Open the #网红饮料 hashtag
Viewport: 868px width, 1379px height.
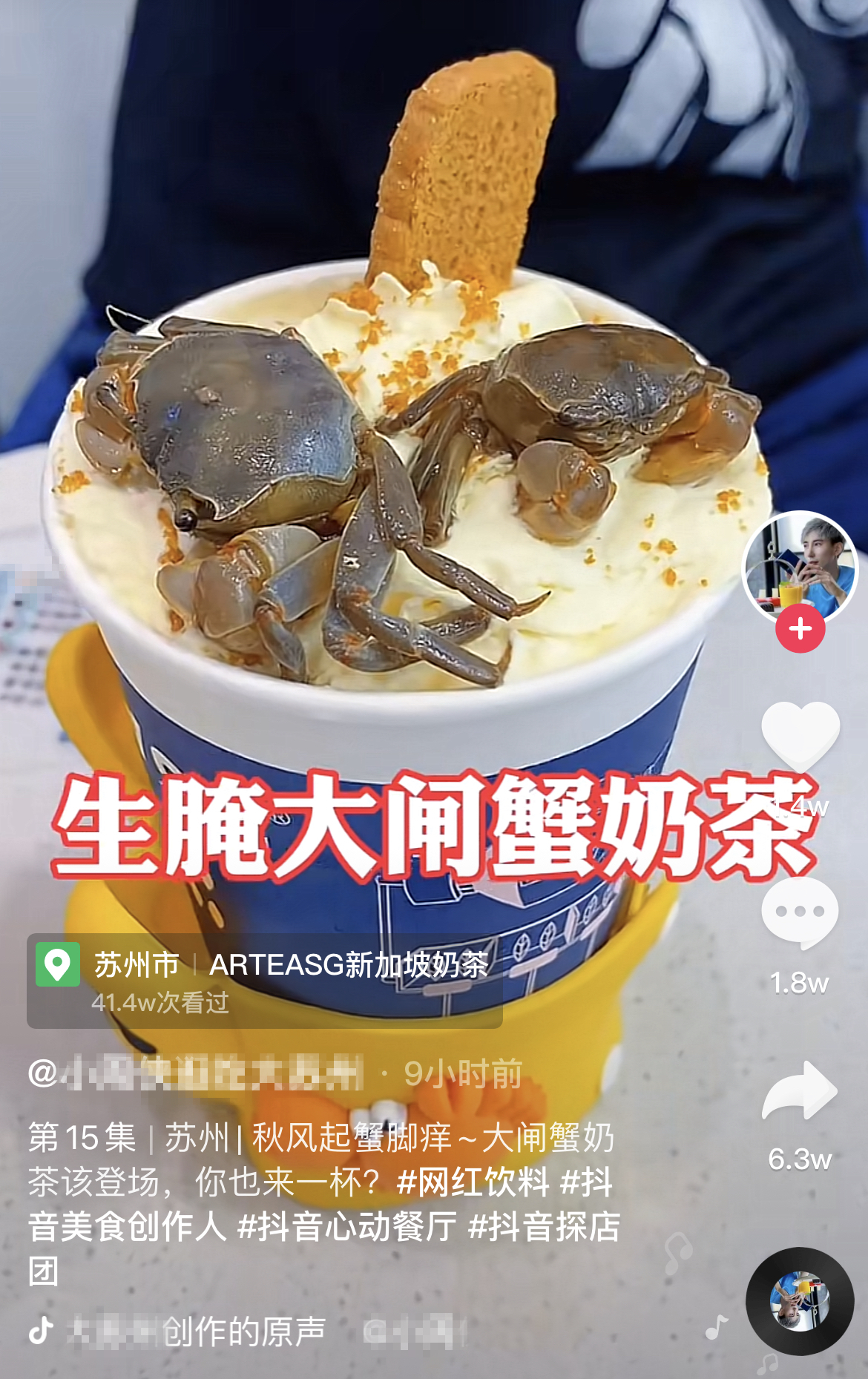(473, 1182)
